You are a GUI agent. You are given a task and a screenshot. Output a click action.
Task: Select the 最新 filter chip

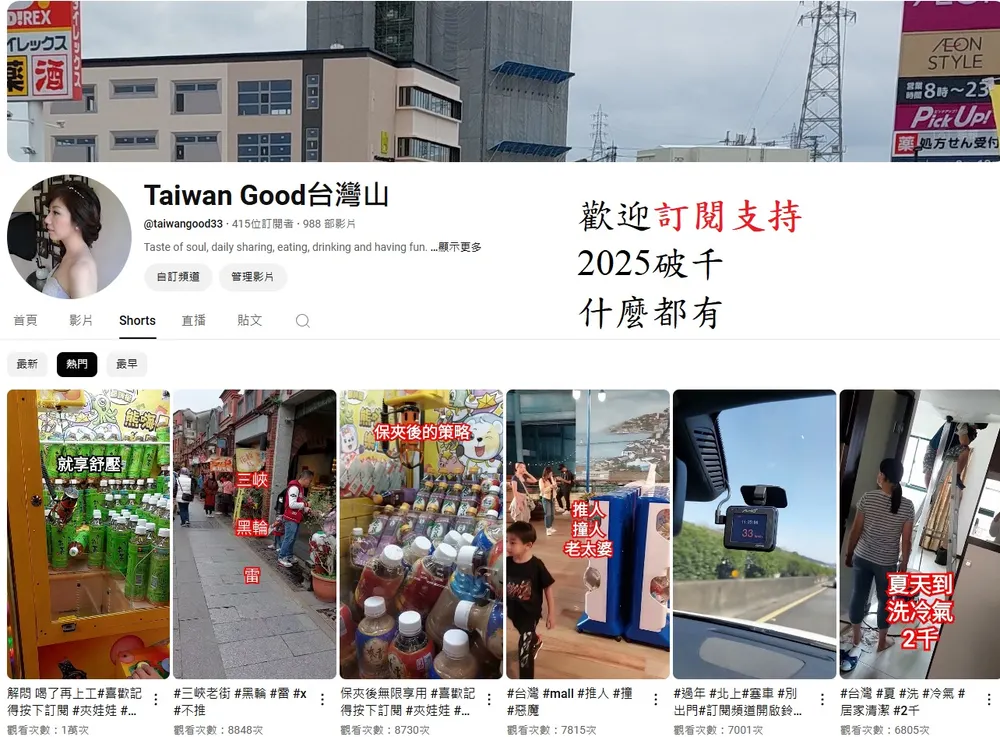tap(27, 364)
